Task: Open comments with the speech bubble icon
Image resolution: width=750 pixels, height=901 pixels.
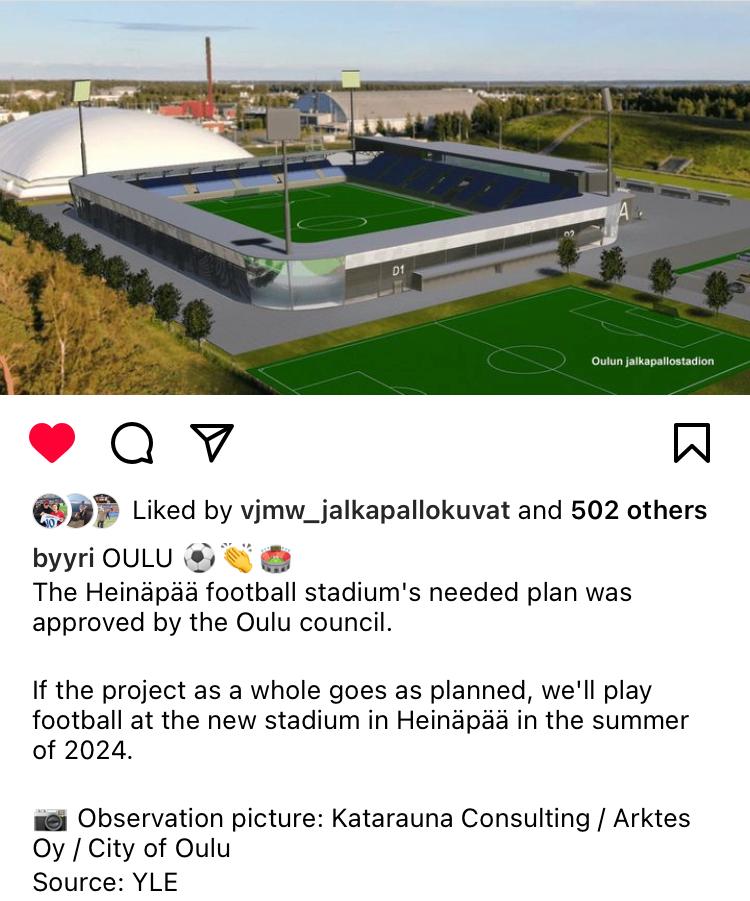Action: pos(132,443)
